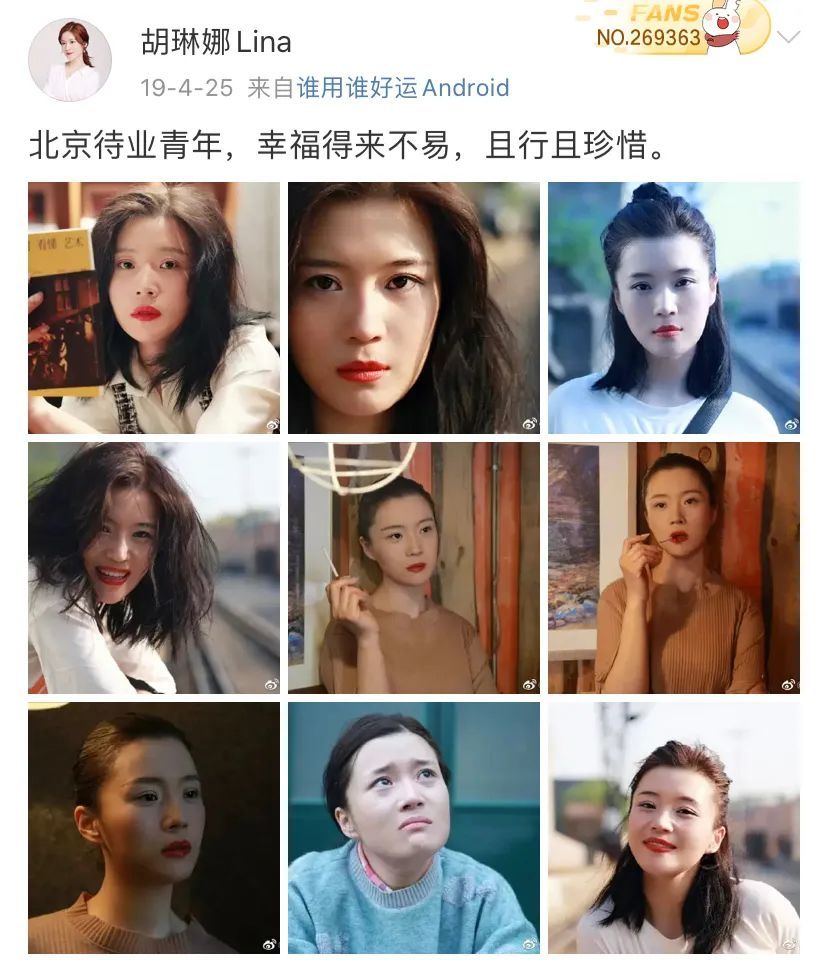828x960 pixels.
Task: View the photo of woman holding a book
Action: pos(154,308)
